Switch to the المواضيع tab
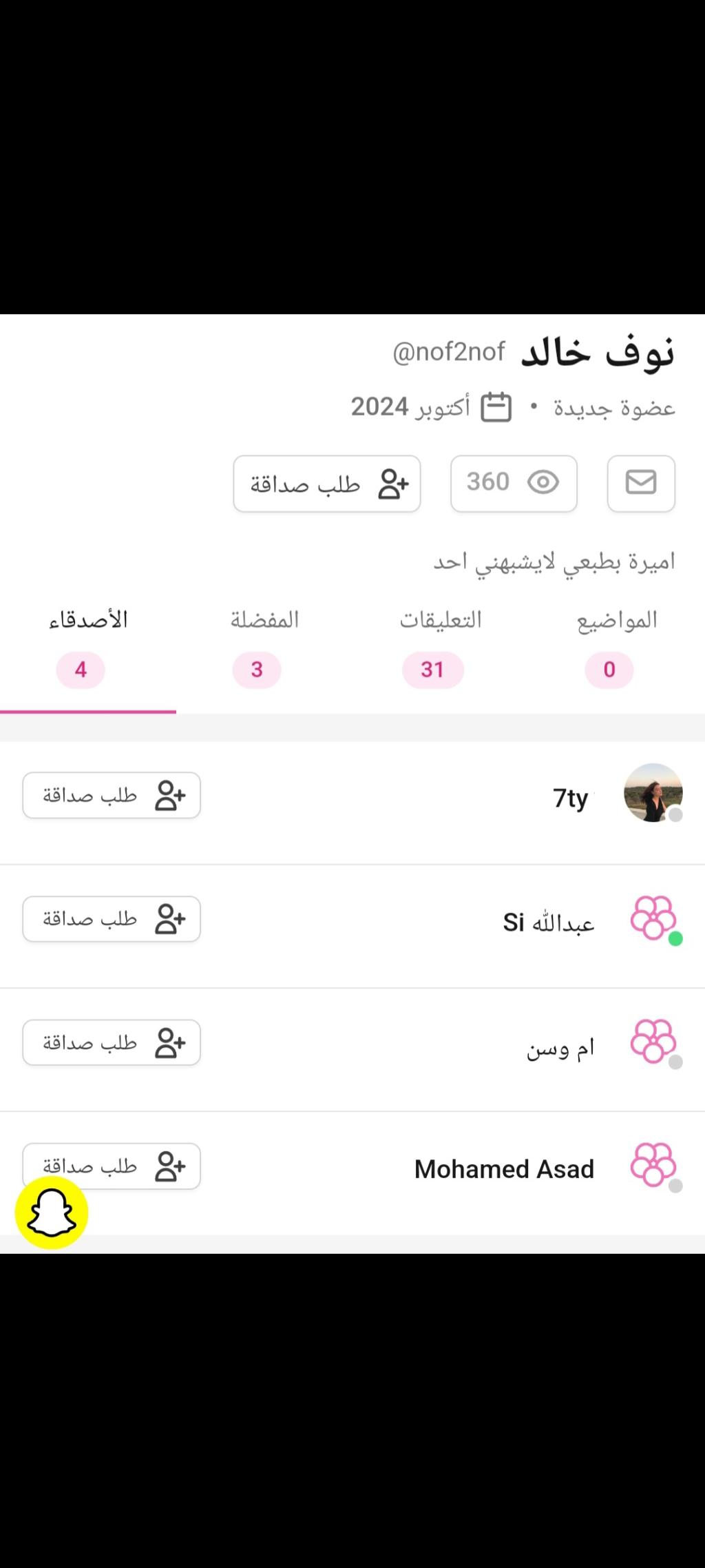The image size is (705, 1568). pos(616,646)
